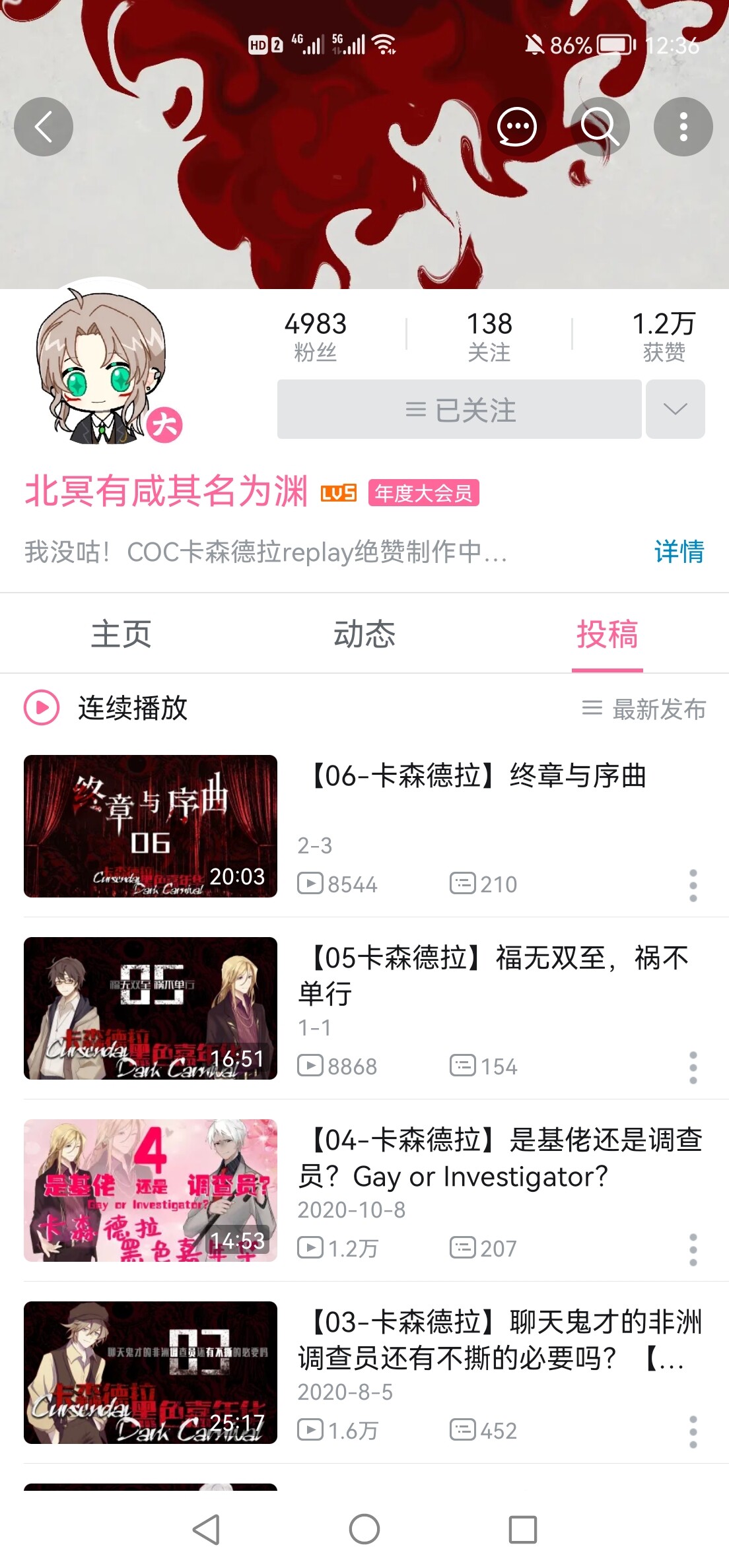Open the top-right overflow menu
The height and width of the screenshot is (1568, 729).
tap(683, 127)
